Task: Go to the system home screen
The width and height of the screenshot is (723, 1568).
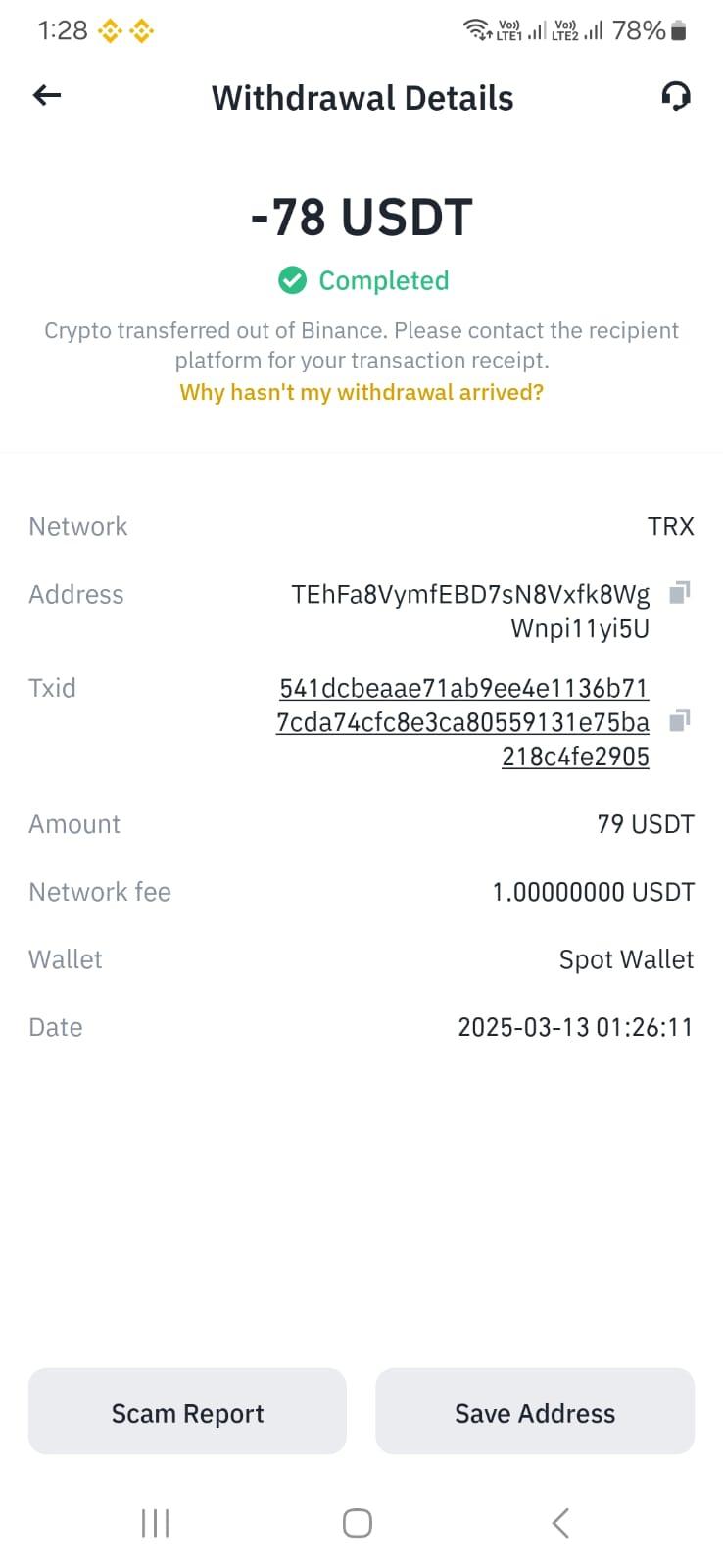Action: tap(358, 1523)
